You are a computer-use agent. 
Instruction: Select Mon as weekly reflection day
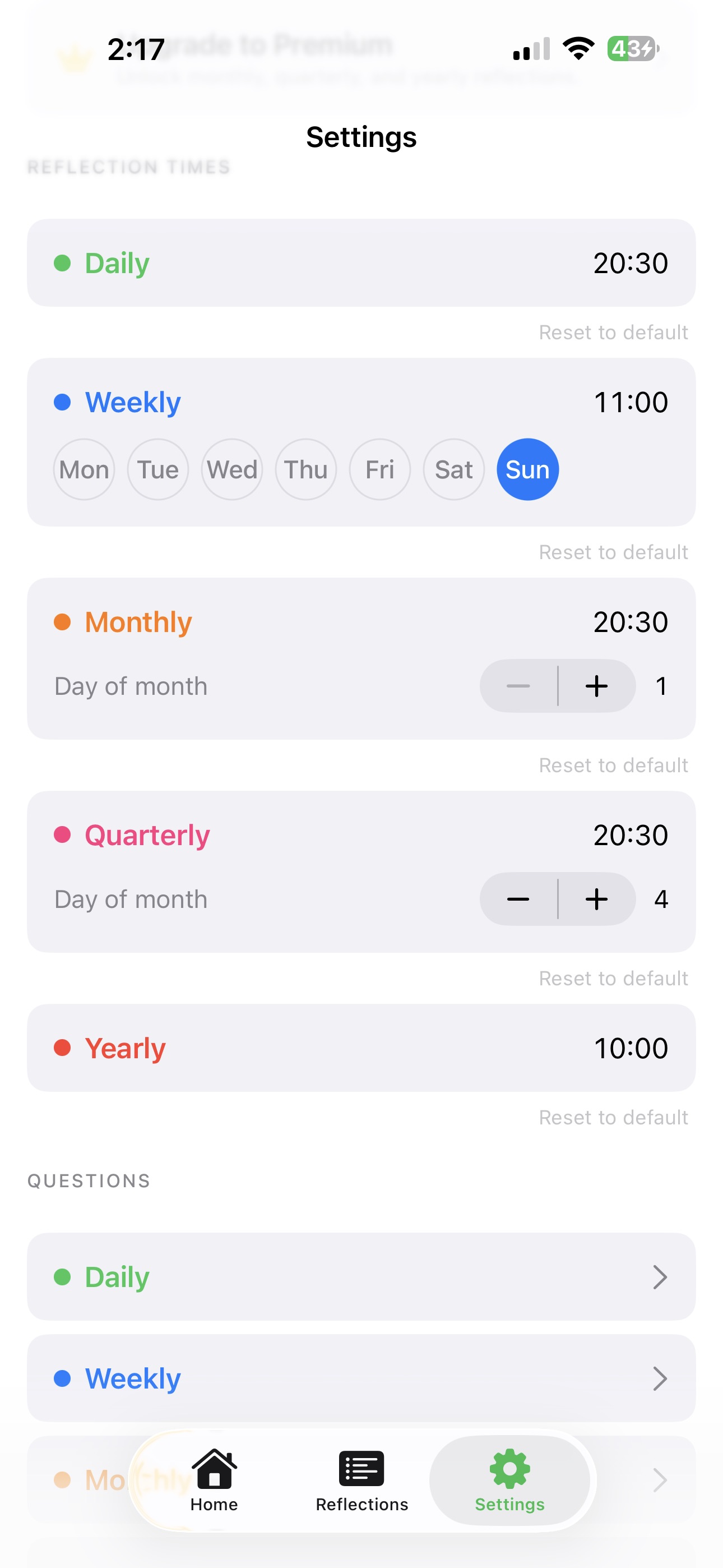click(84, 470)
